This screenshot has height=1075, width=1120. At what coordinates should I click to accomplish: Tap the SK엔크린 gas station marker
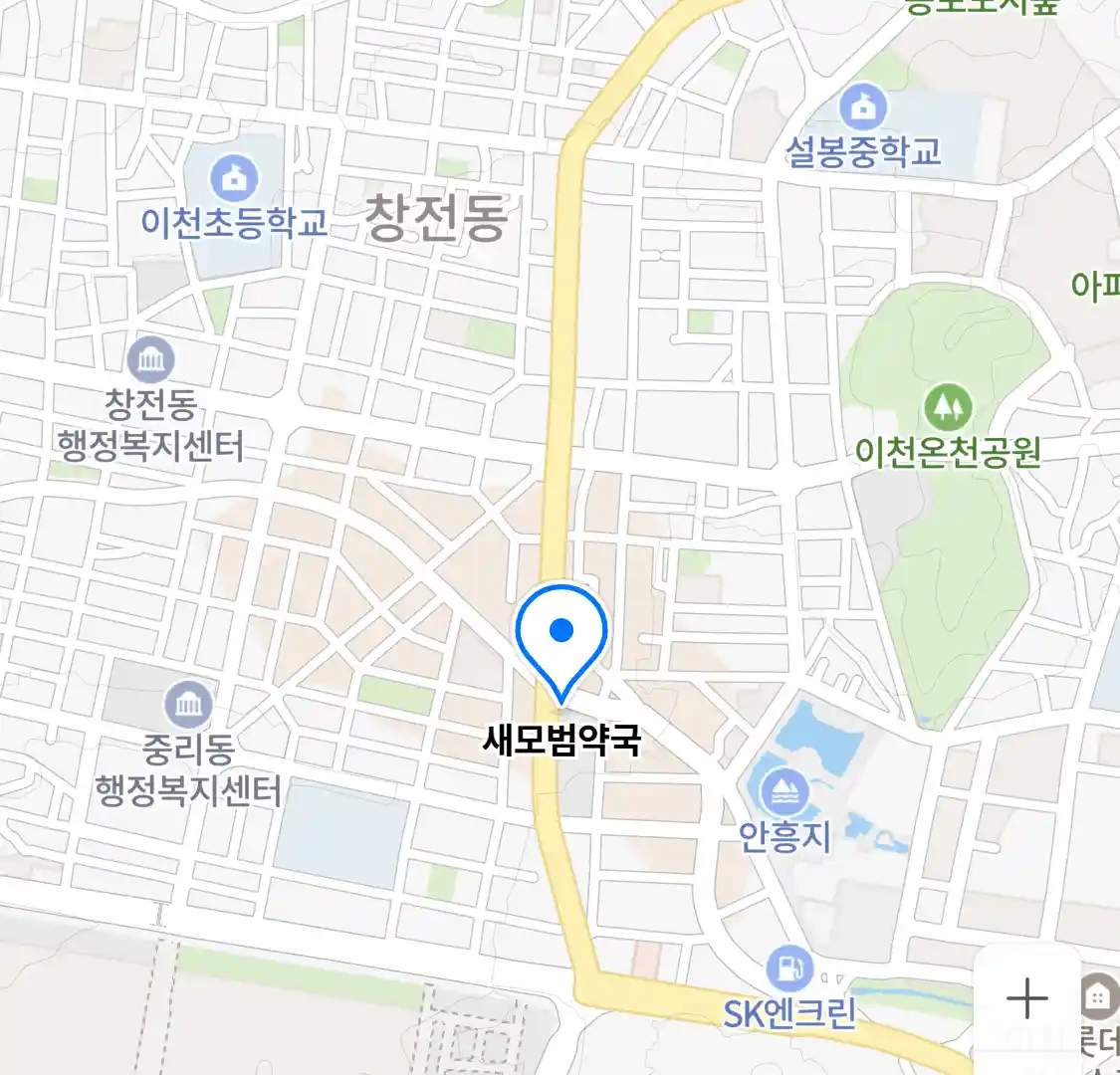point(789,968)
